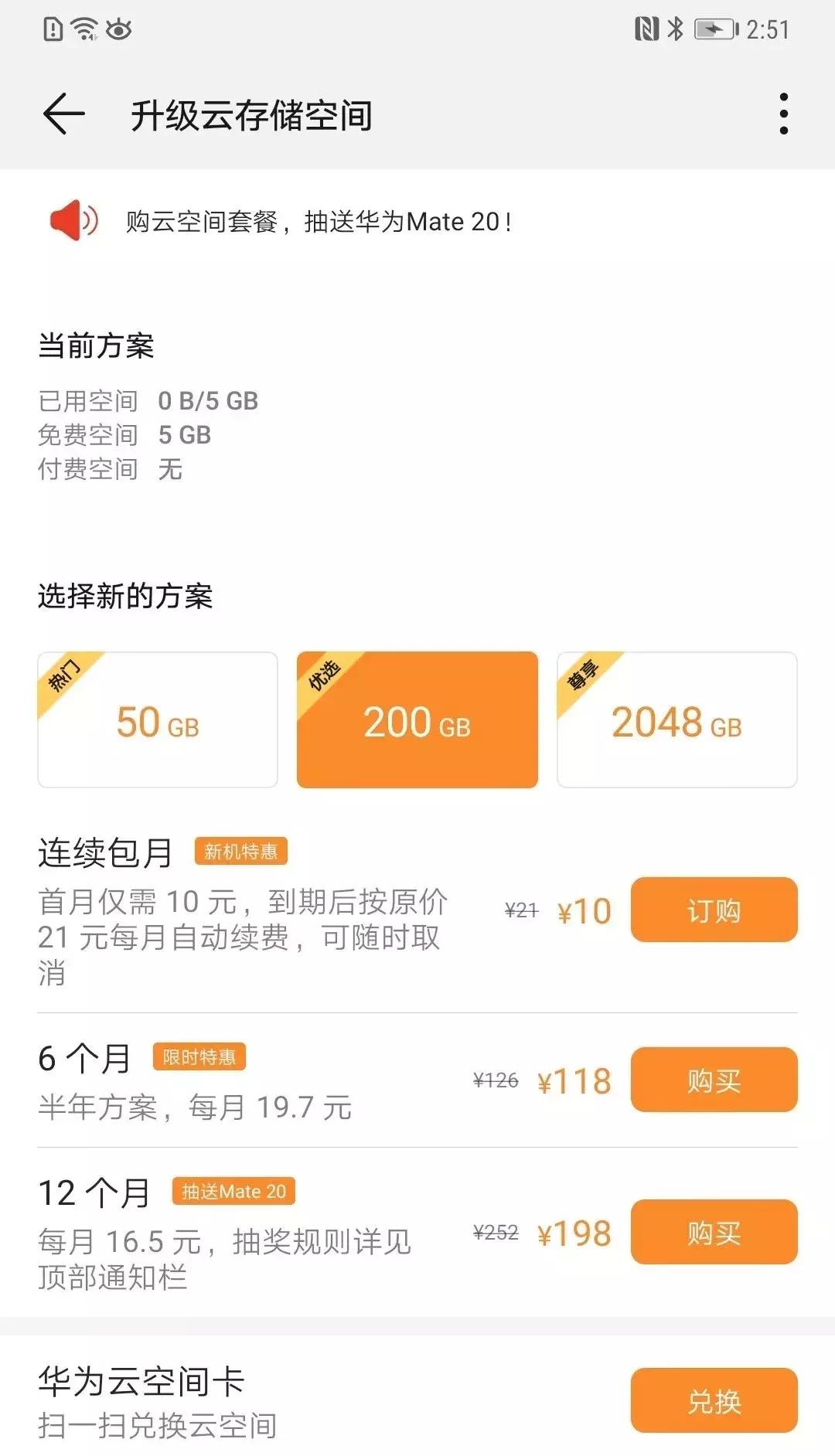Select the 50 GB storage plan
This screenshot has height=1456, width=835.
tap(157, 719)
